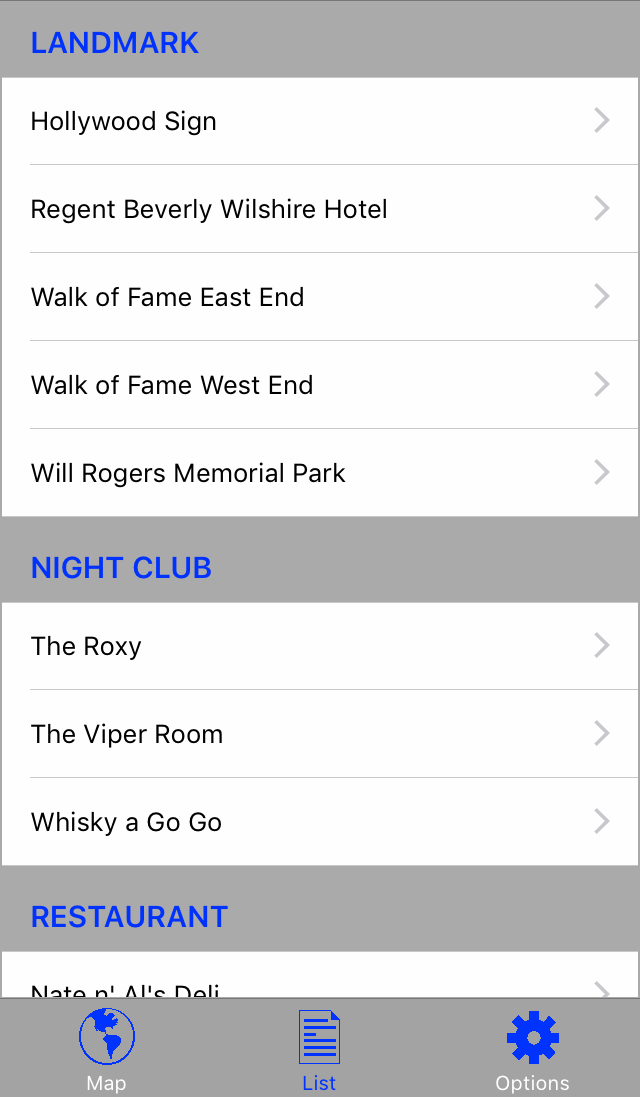The width and height of the screenshot is (640, 1097).
Task: Open The Viper Room entry
Action: coord(320,734)
